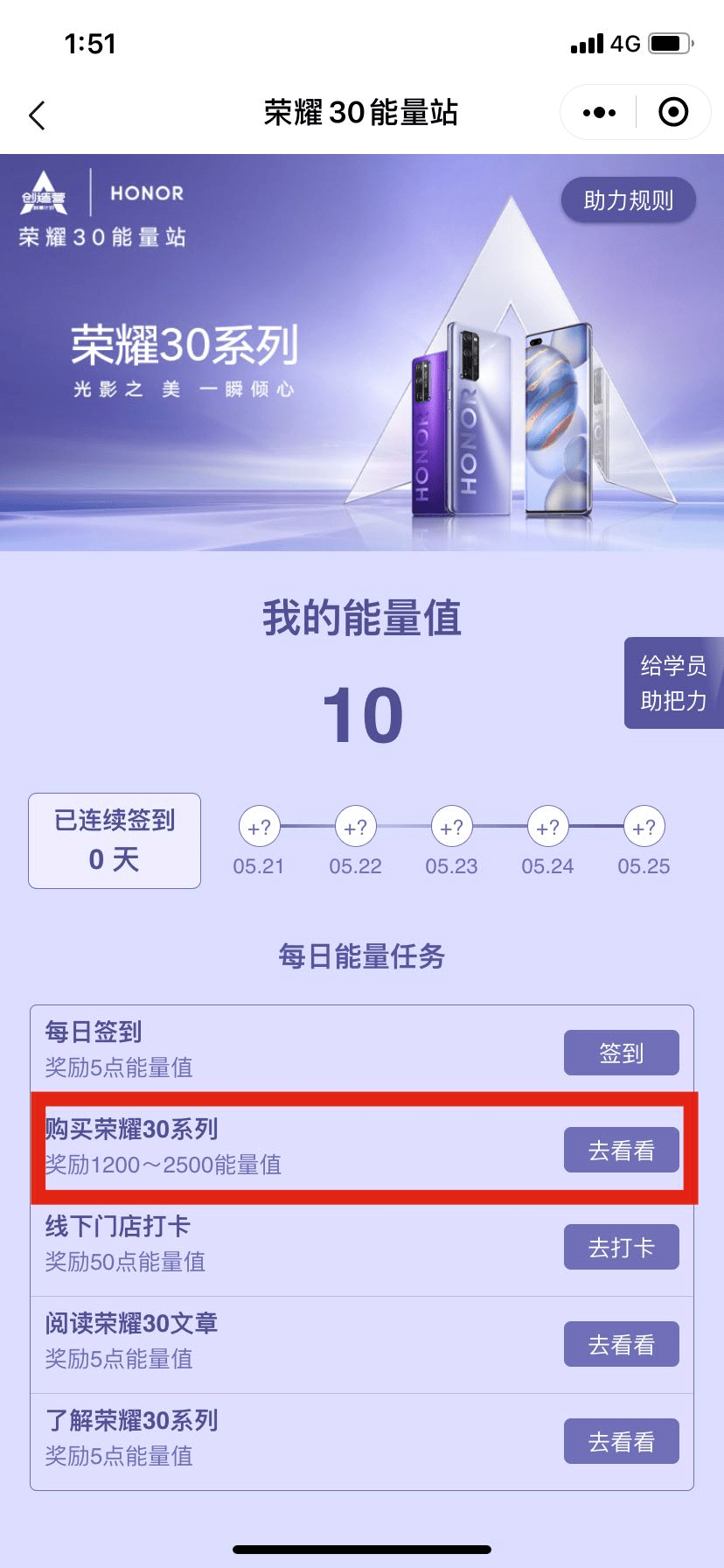
Task: Open the 助力规则 rules button
Action: 628,200
